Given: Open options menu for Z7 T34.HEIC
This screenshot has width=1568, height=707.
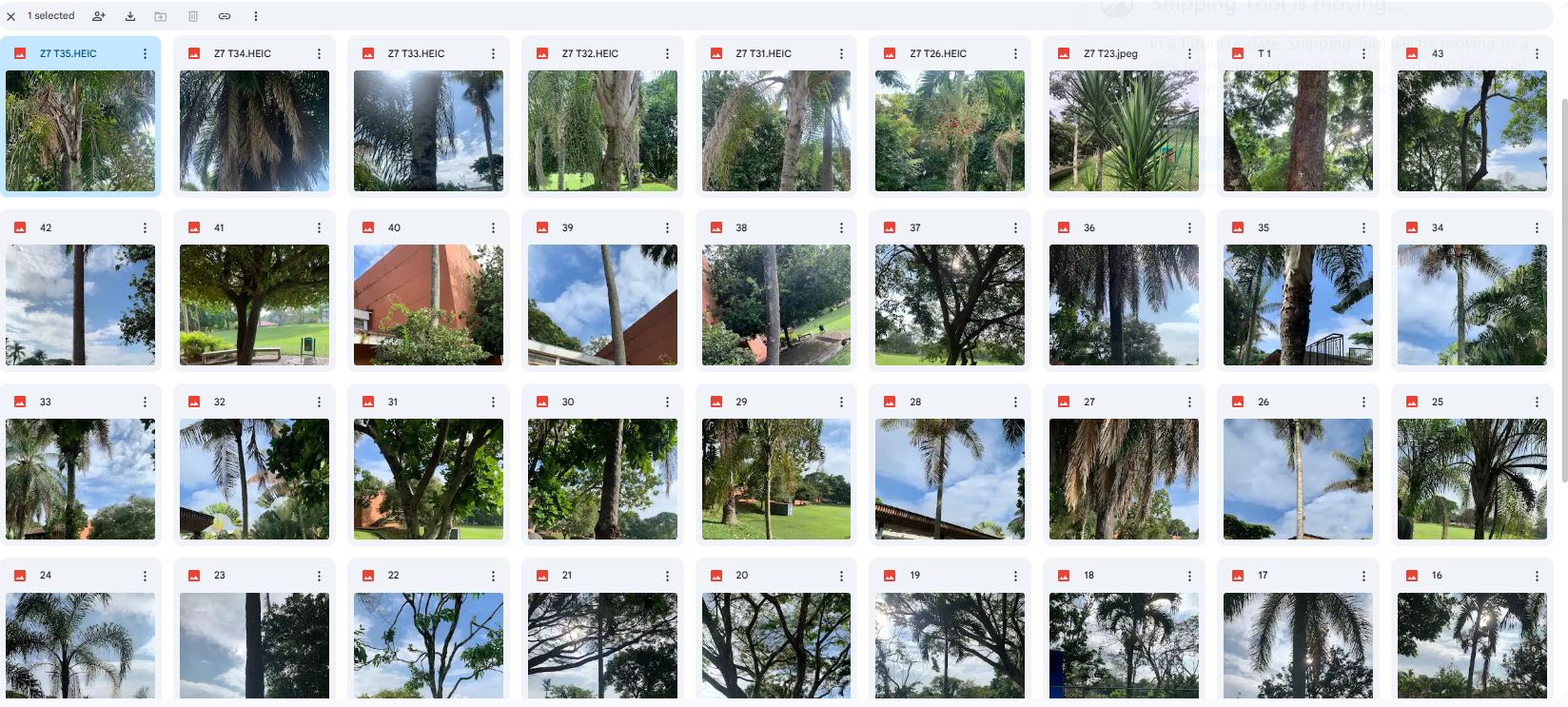Looking at the screenshot, I should [319, 54].
